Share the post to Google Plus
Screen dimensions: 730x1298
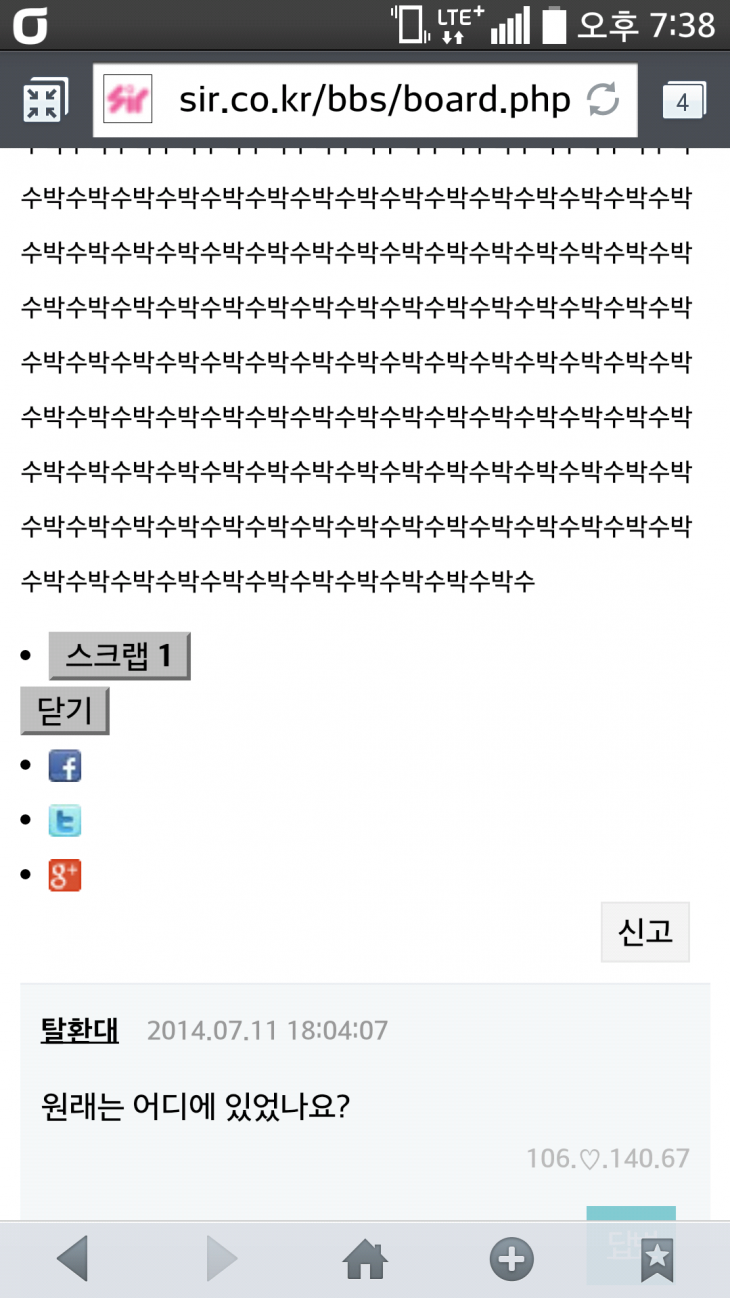(65, 875)
